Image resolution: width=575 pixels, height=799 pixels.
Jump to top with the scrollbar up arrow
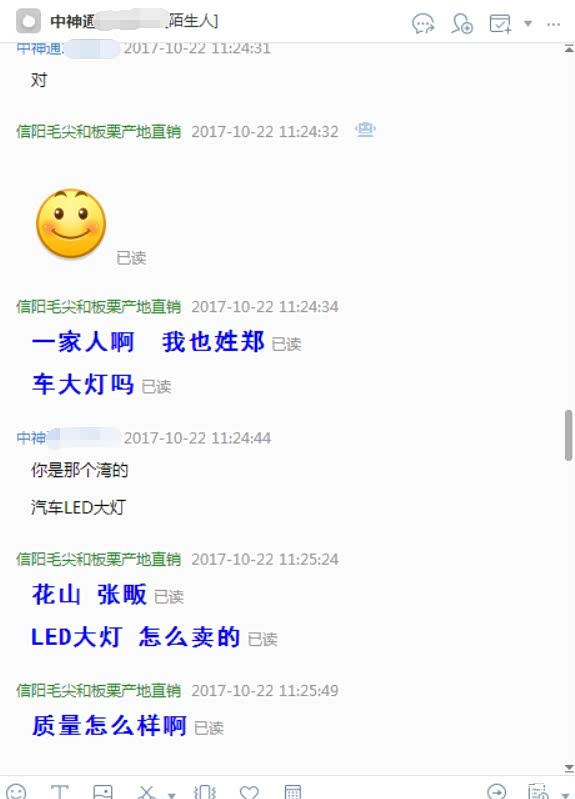pyautogui.click(x=569, y=49)
